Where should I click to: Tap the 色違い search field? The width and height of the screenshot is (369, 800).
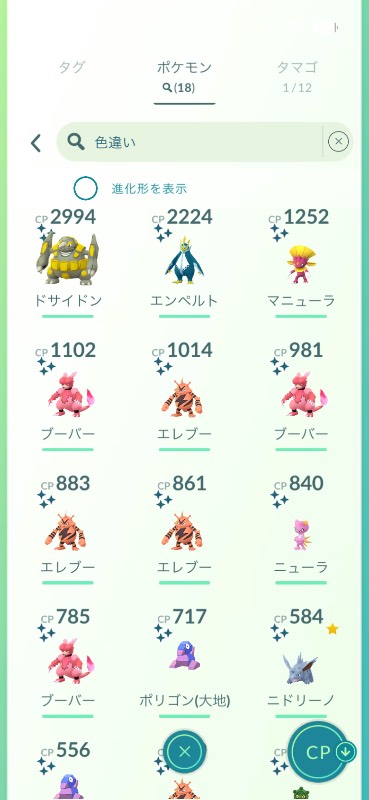pos(190,142)
